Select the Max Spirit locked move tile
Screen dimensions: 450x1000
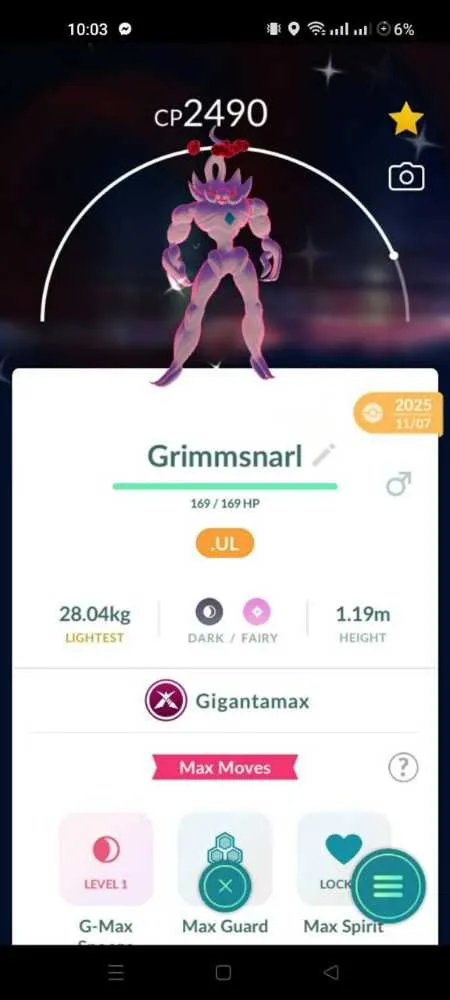[x=344, y=859]
